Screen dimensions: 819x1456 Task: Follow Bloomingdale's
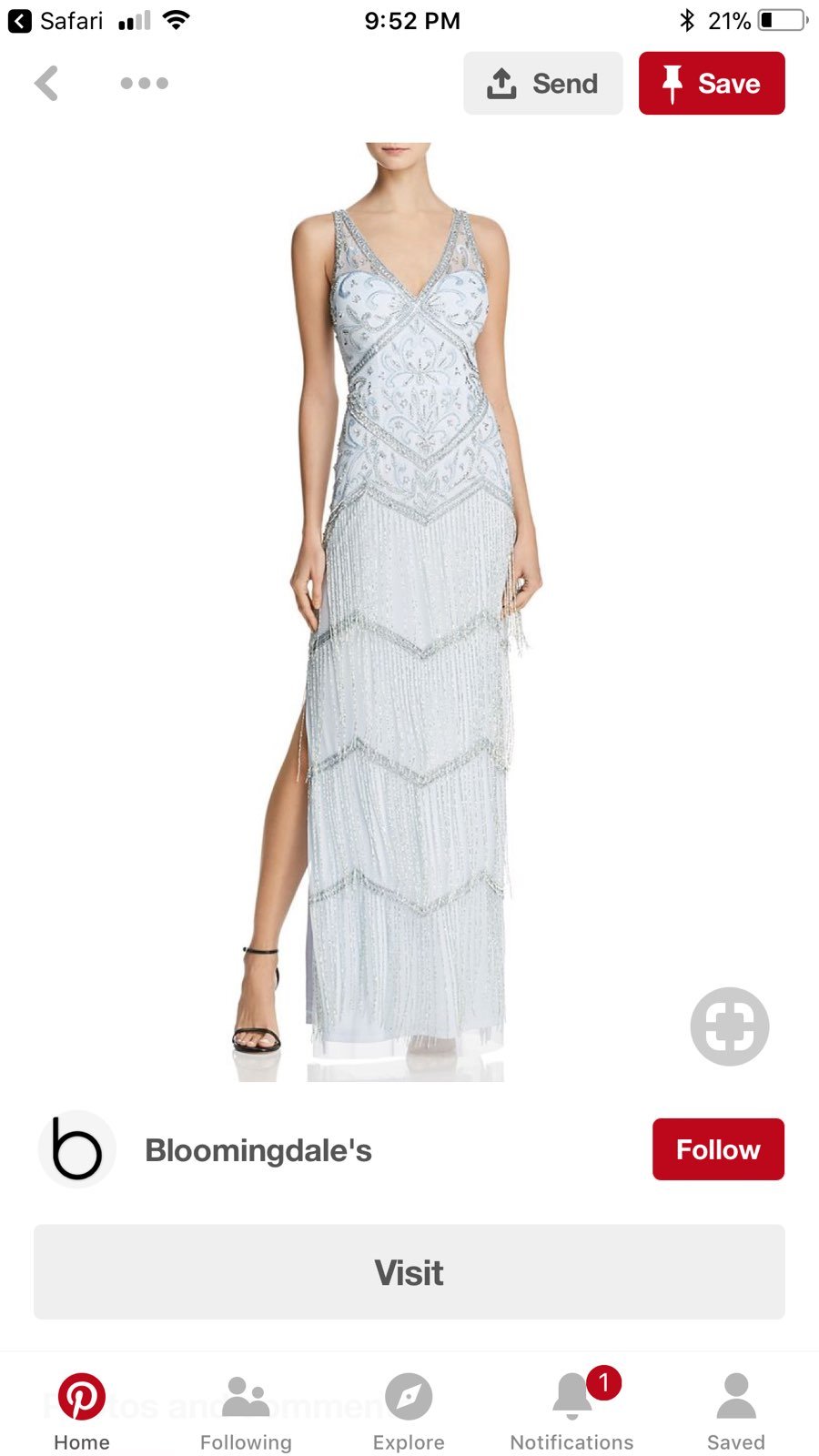point(718,1149)
